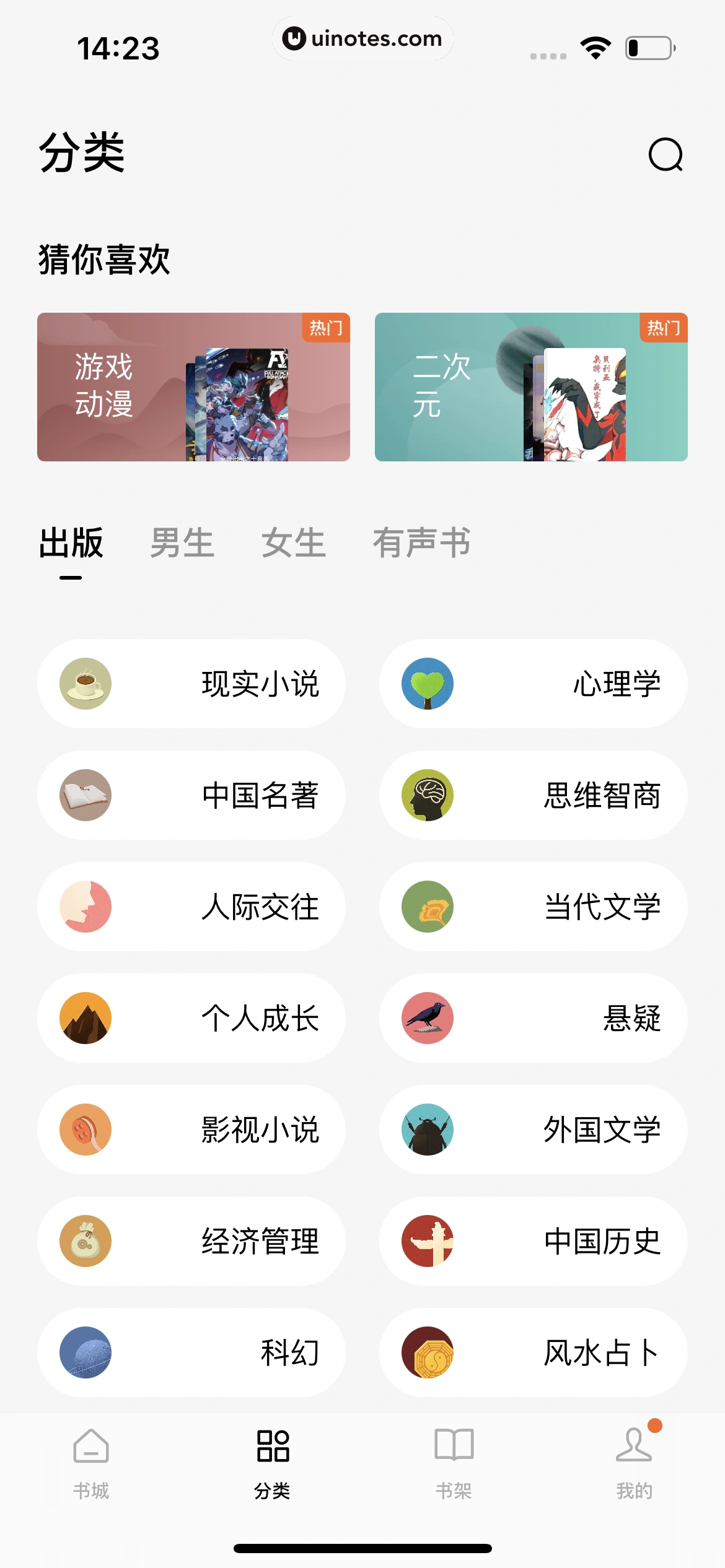This screenshot has height=1568, width=725.
Task: Open the 心理学 category
Action: coord(533,684)
